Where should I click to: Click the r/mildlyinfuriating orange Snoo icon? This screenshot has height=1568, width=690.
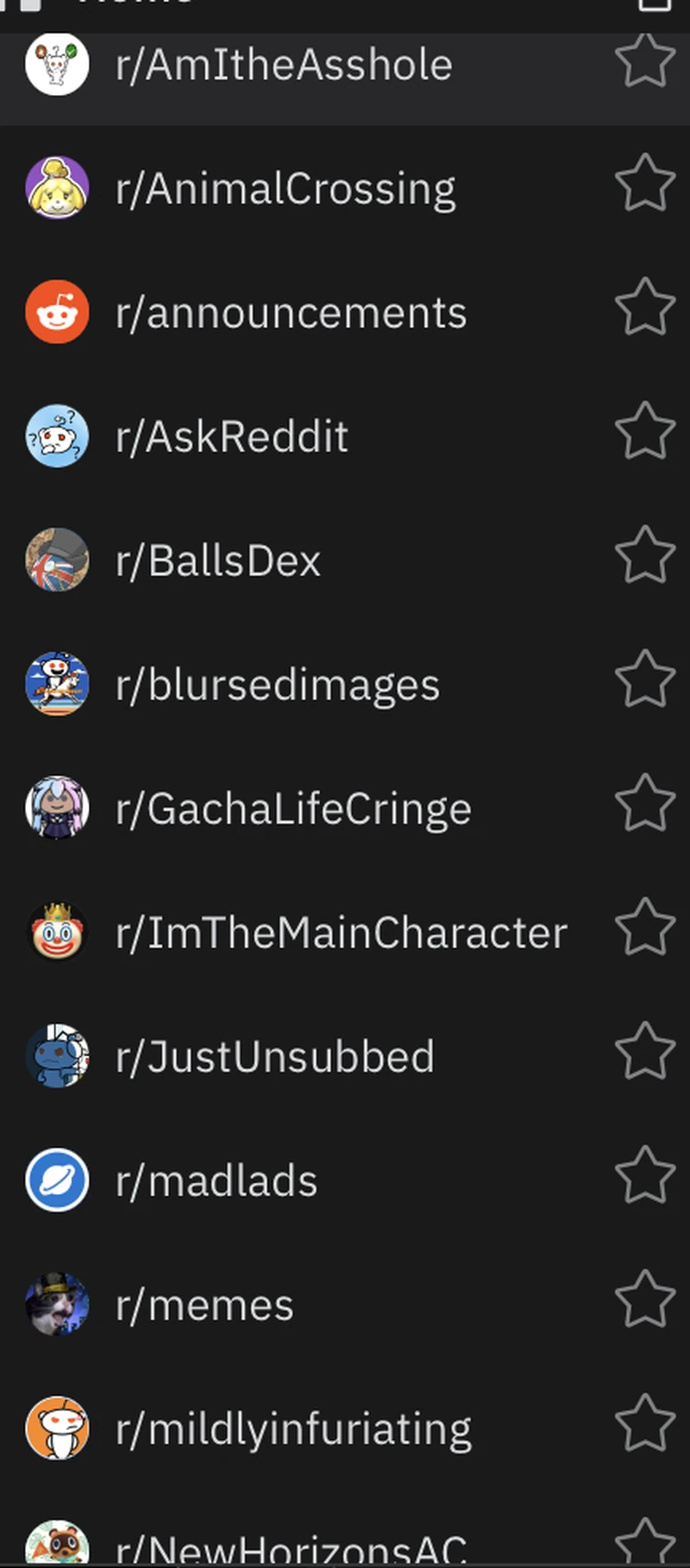click(57, 1428)
